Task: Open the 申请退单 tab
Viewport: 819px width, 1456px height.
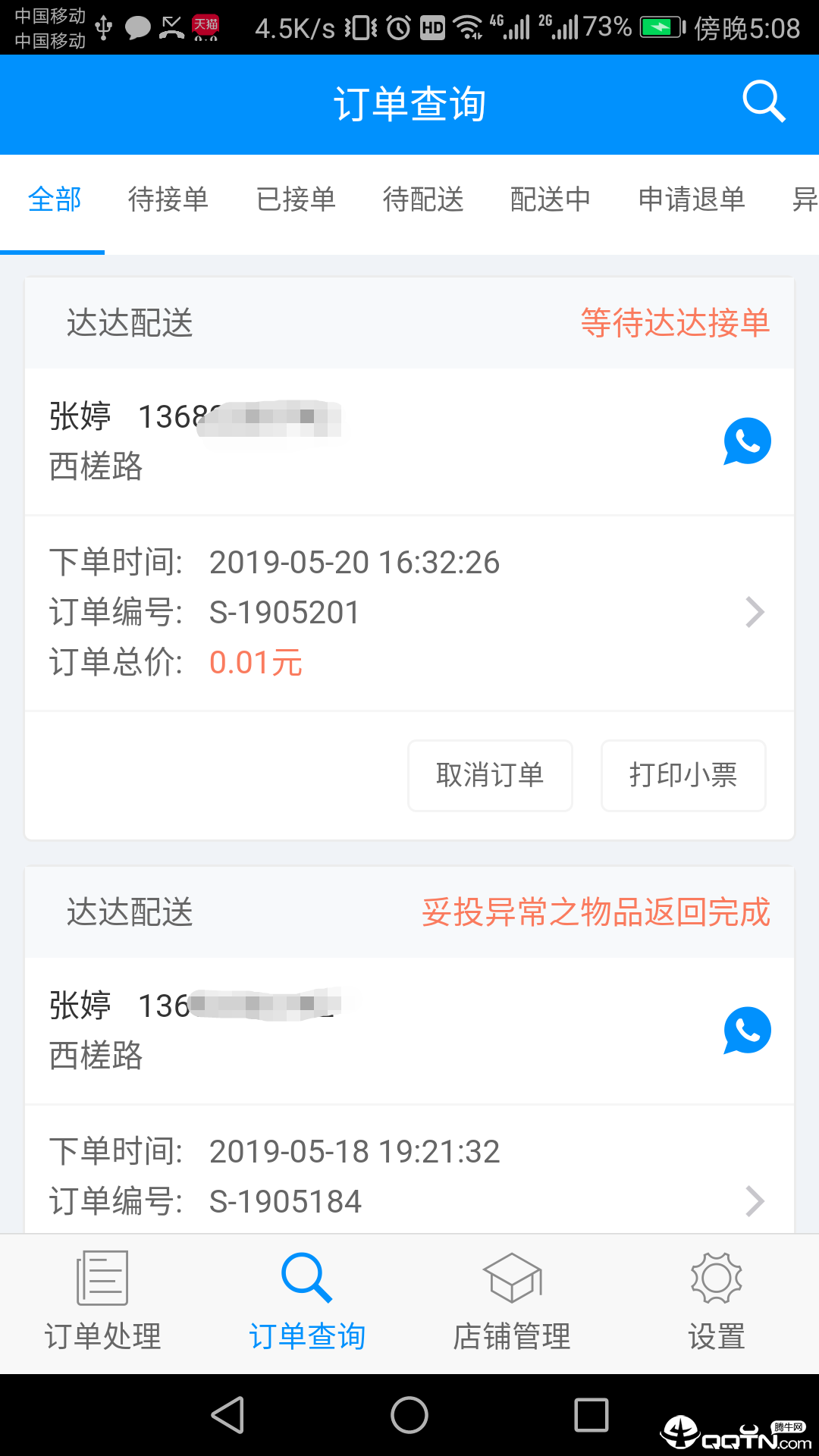Action: pyautogui.click(x=692, y=199)
